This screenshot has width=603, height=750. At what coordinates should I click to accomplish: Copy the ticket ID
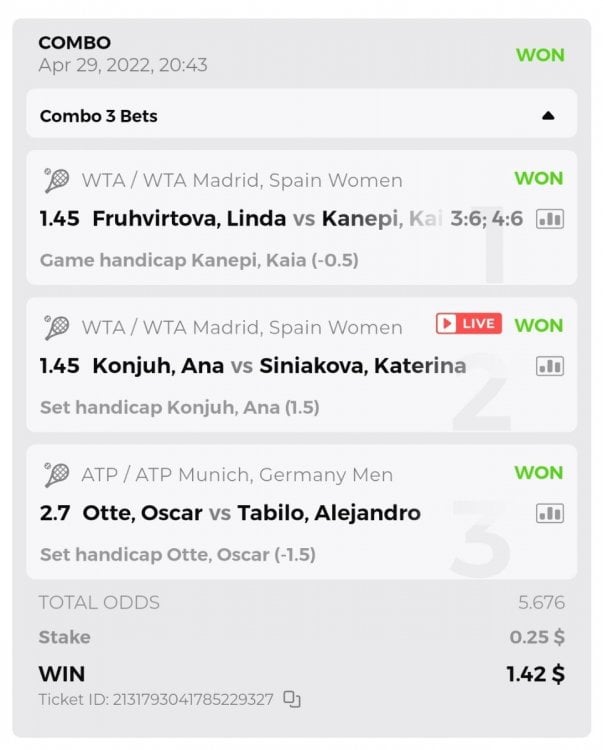[x=292, y=699]
